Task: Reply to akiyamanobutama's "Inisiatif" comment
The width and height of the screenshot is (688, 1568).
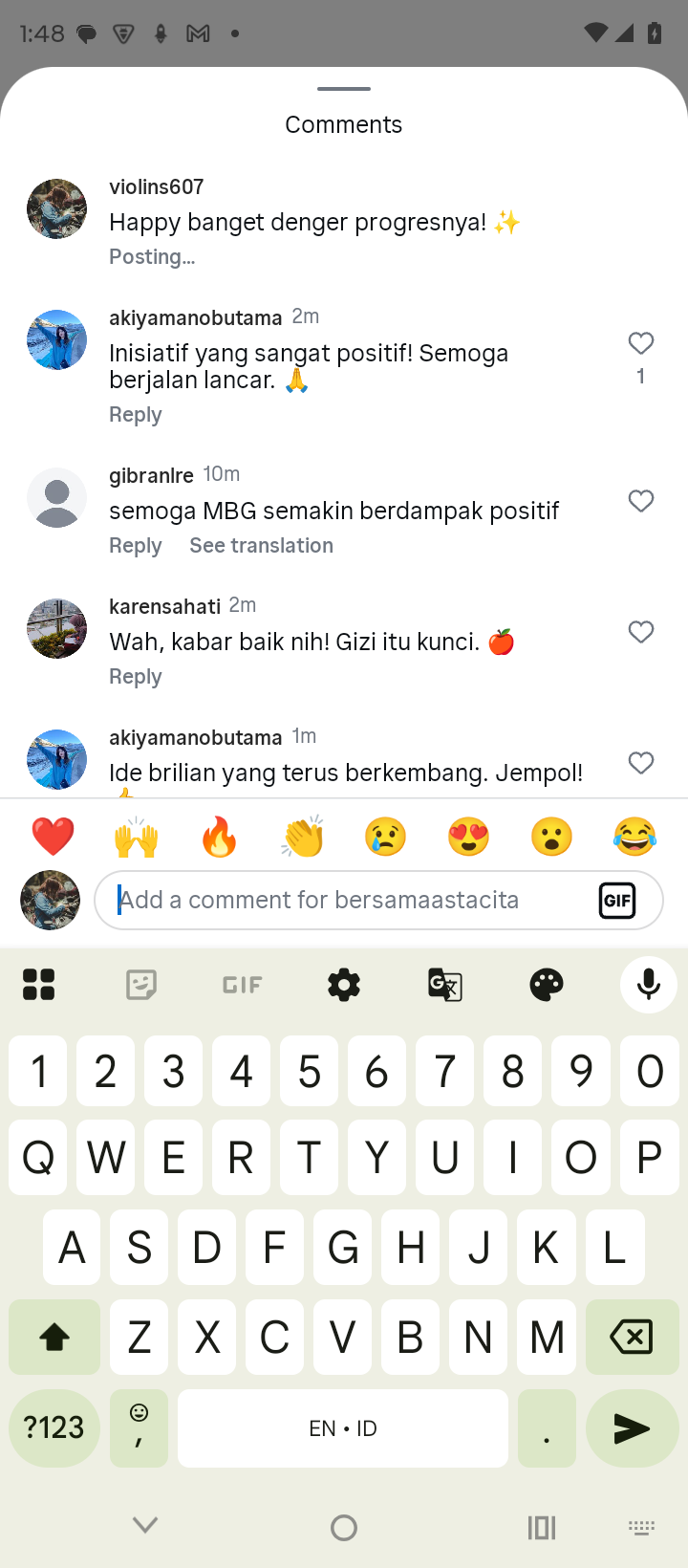Action: pyautogui.click(x=135, y=415)
